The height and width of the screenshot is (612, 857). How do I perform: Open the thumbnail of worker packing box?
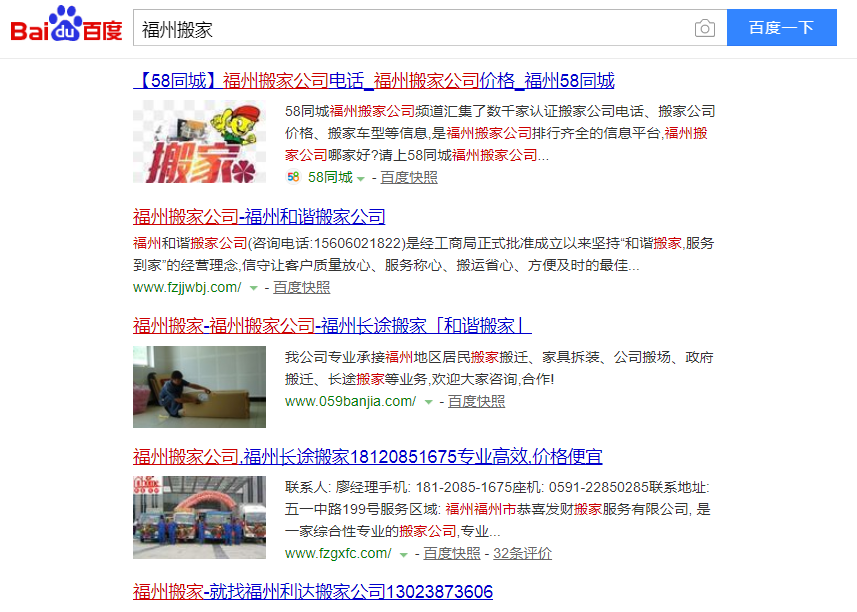coord(199,387)
